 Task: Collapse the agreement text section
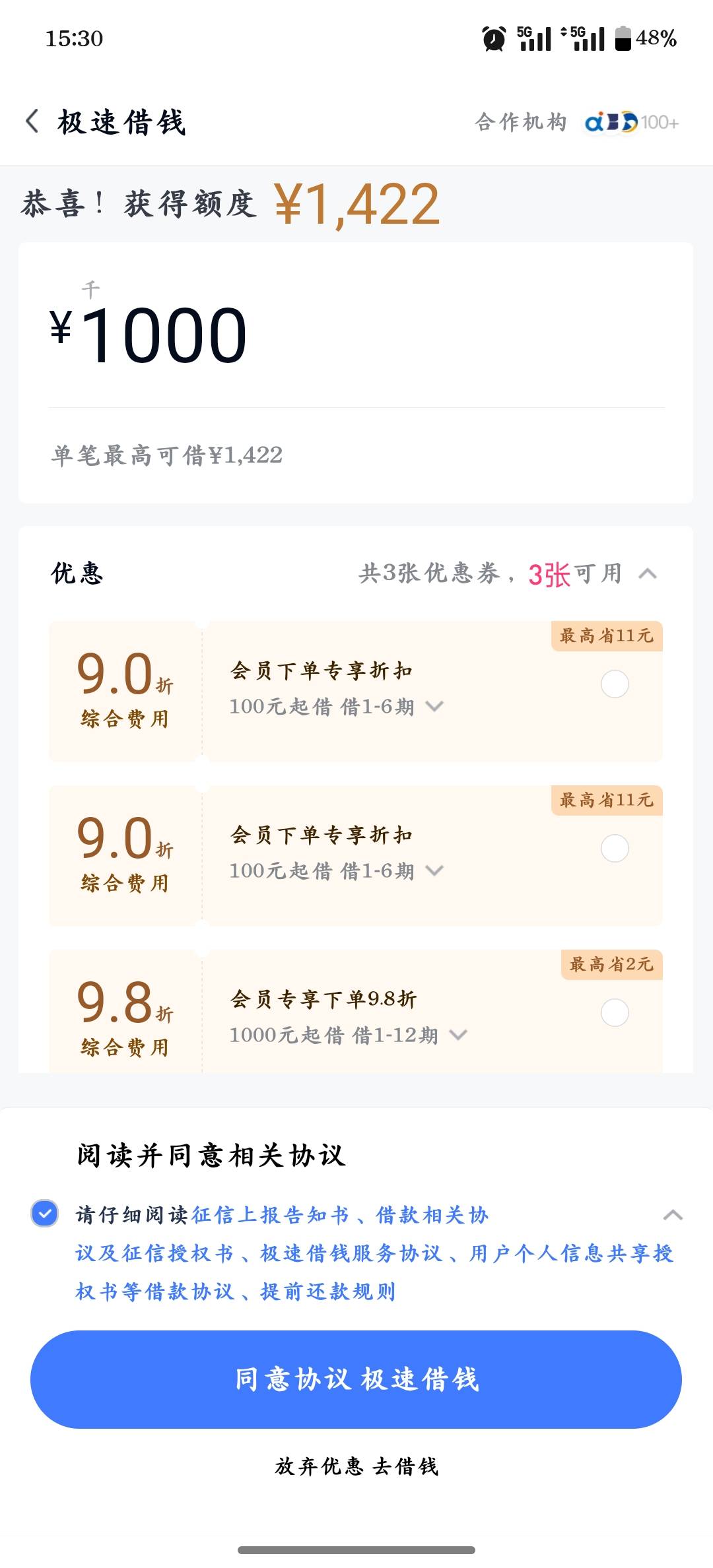click(x=673, y=1215)
